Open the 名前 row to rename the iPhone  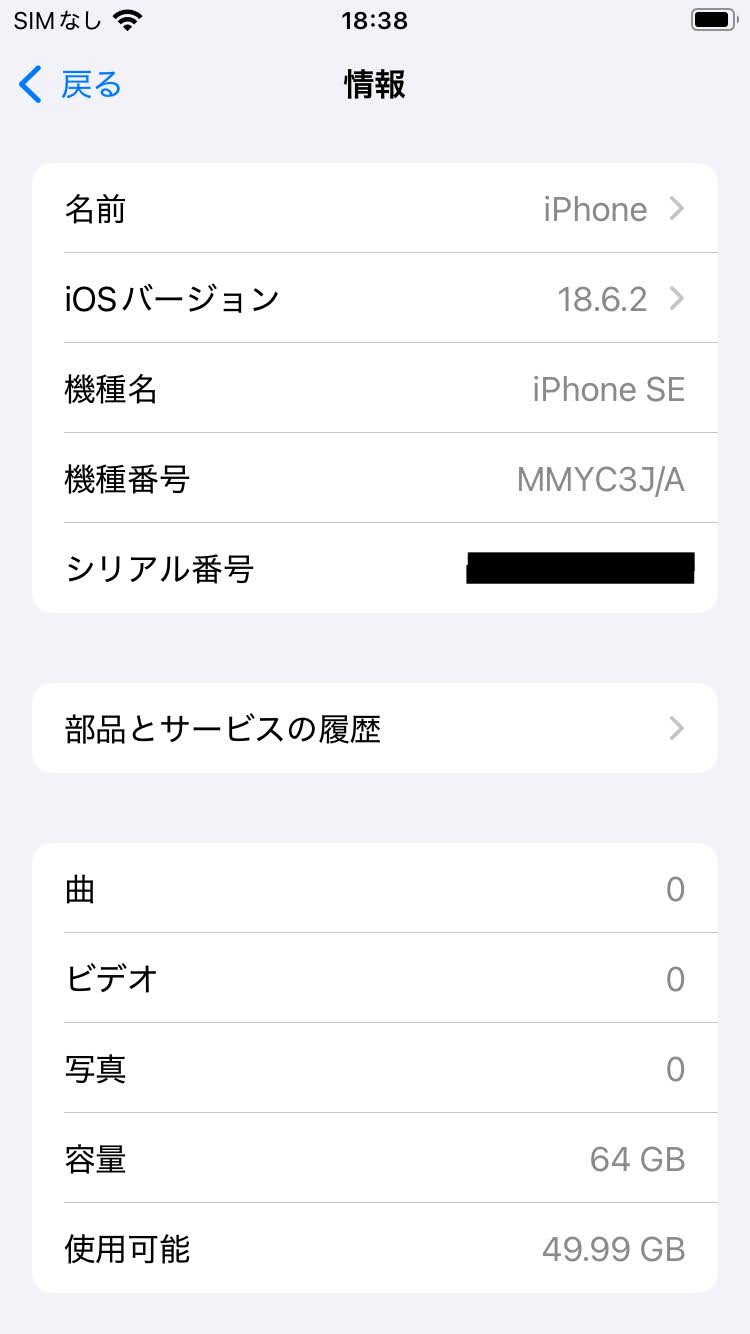click(375, 209)
